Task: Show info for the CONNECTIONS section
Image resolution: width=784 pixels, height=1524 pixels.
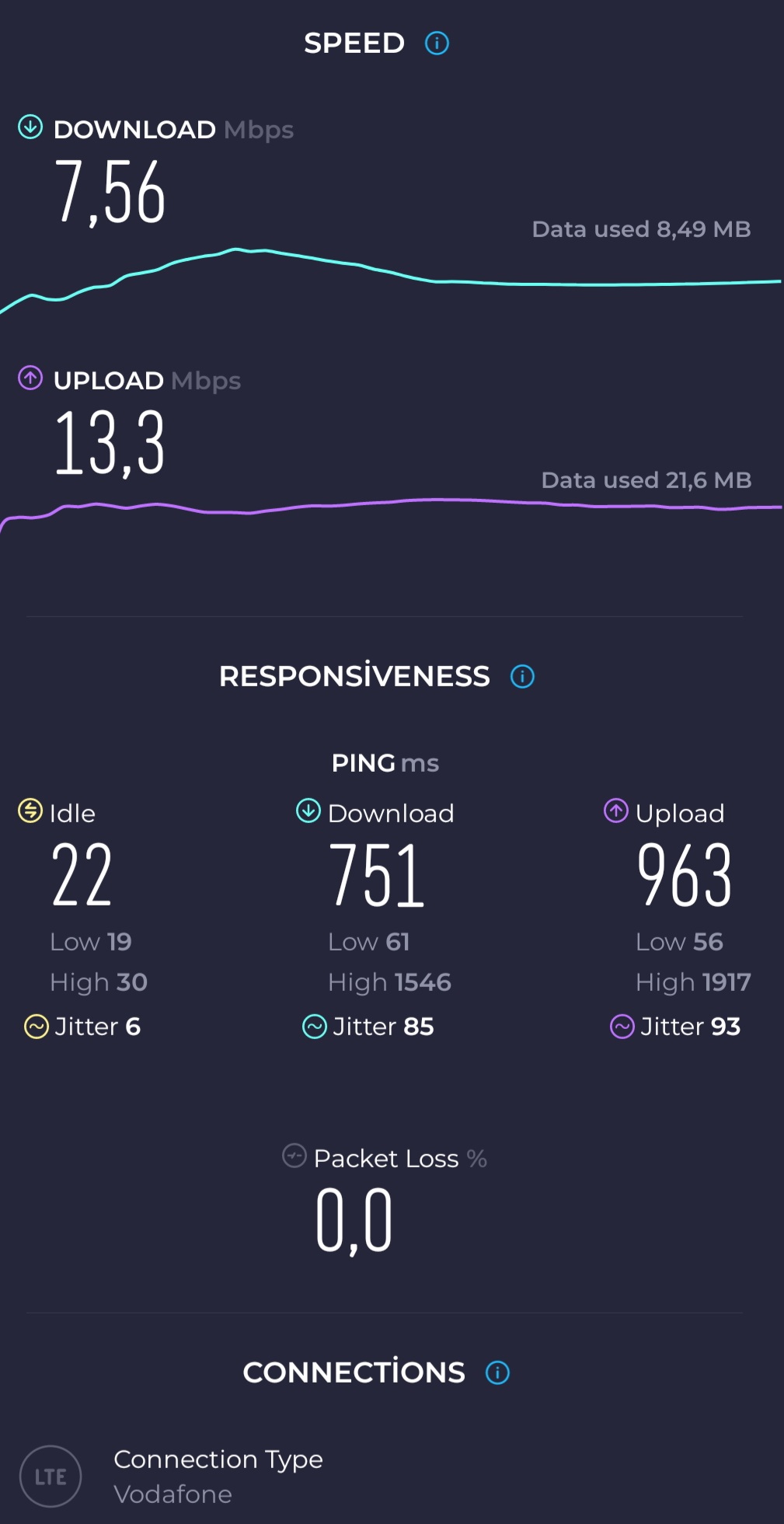Action: (497, 1372)
